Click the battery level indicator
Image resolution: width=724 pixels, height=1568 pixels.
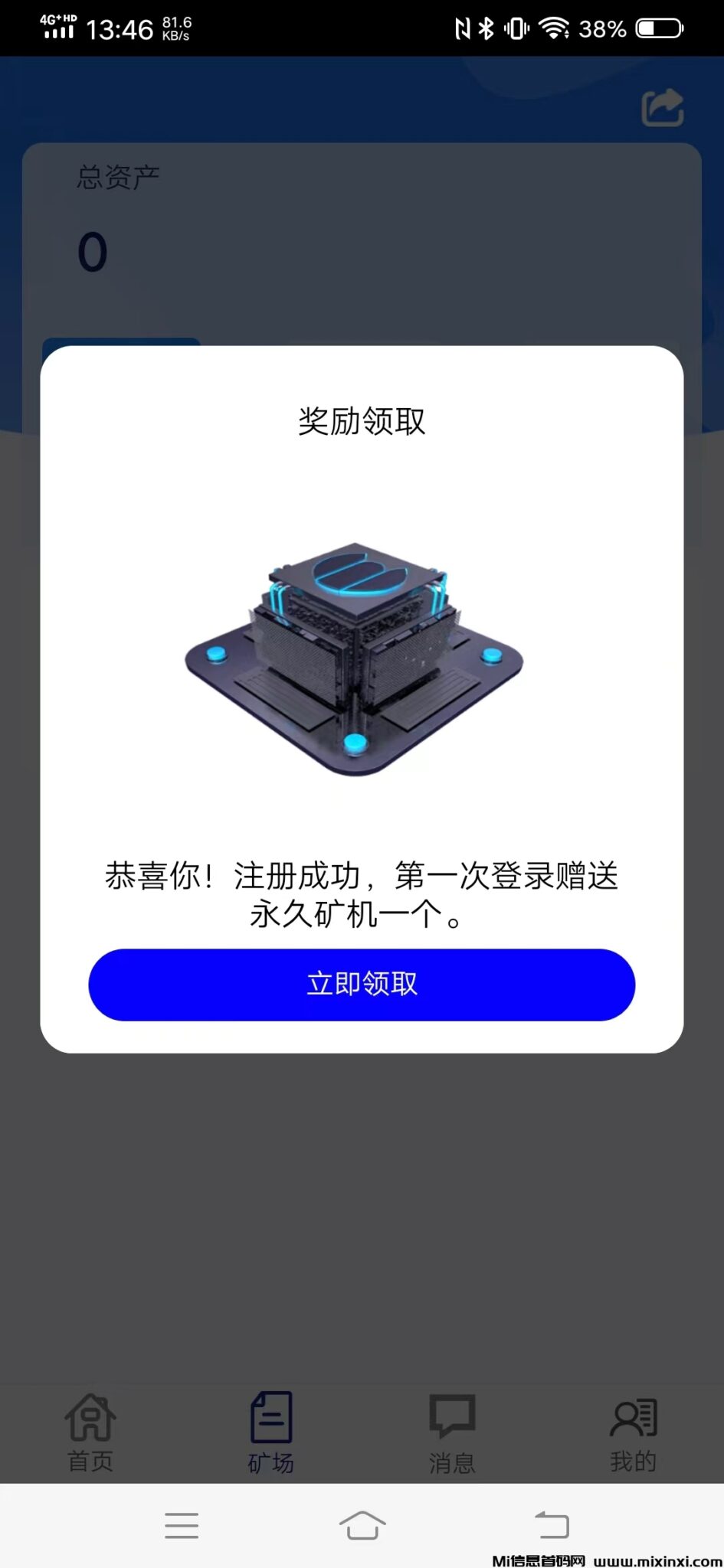point(655,27)
